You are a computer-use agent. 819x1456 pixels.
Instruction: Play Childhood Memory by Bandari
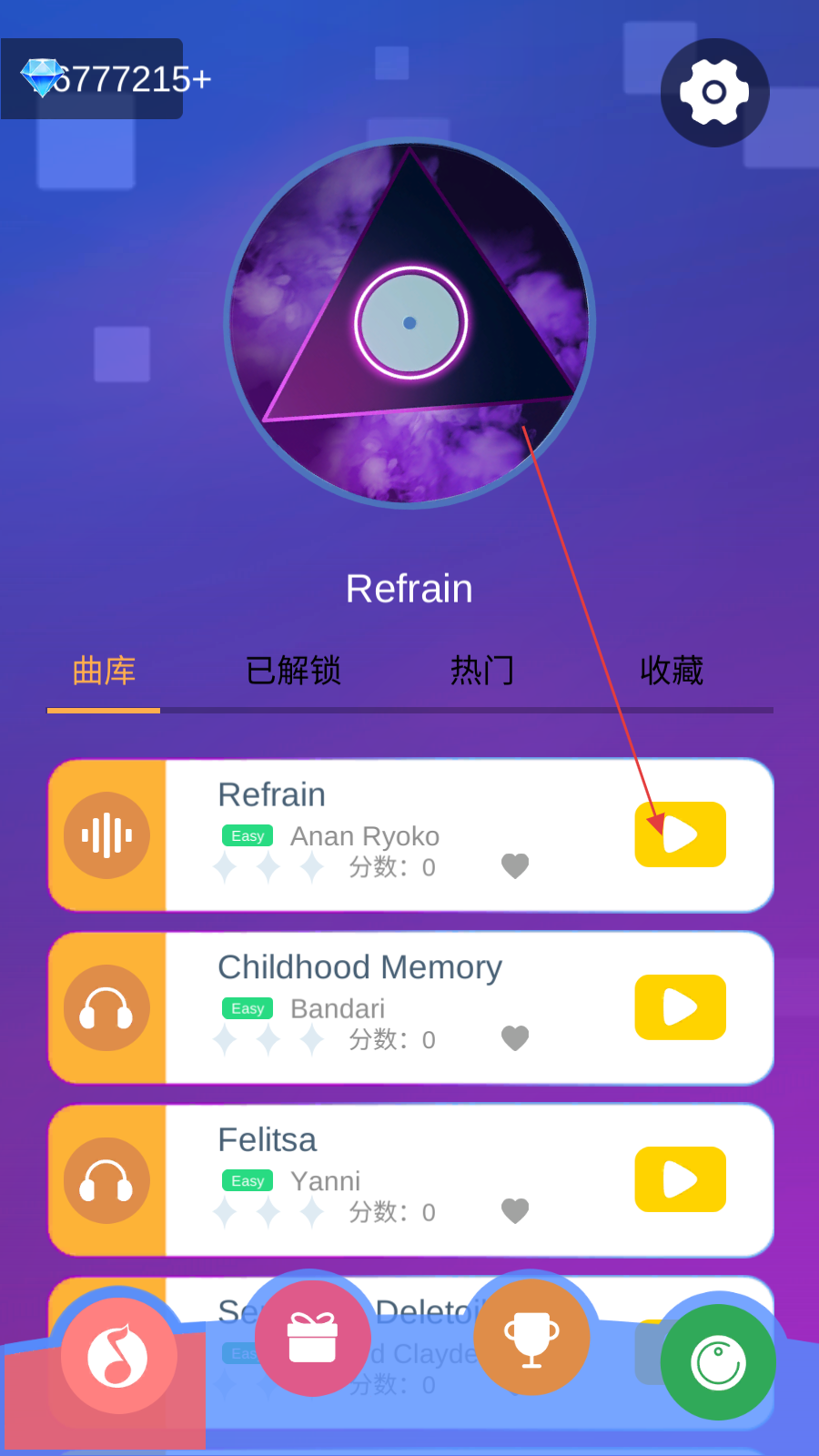pos(680,1007)
